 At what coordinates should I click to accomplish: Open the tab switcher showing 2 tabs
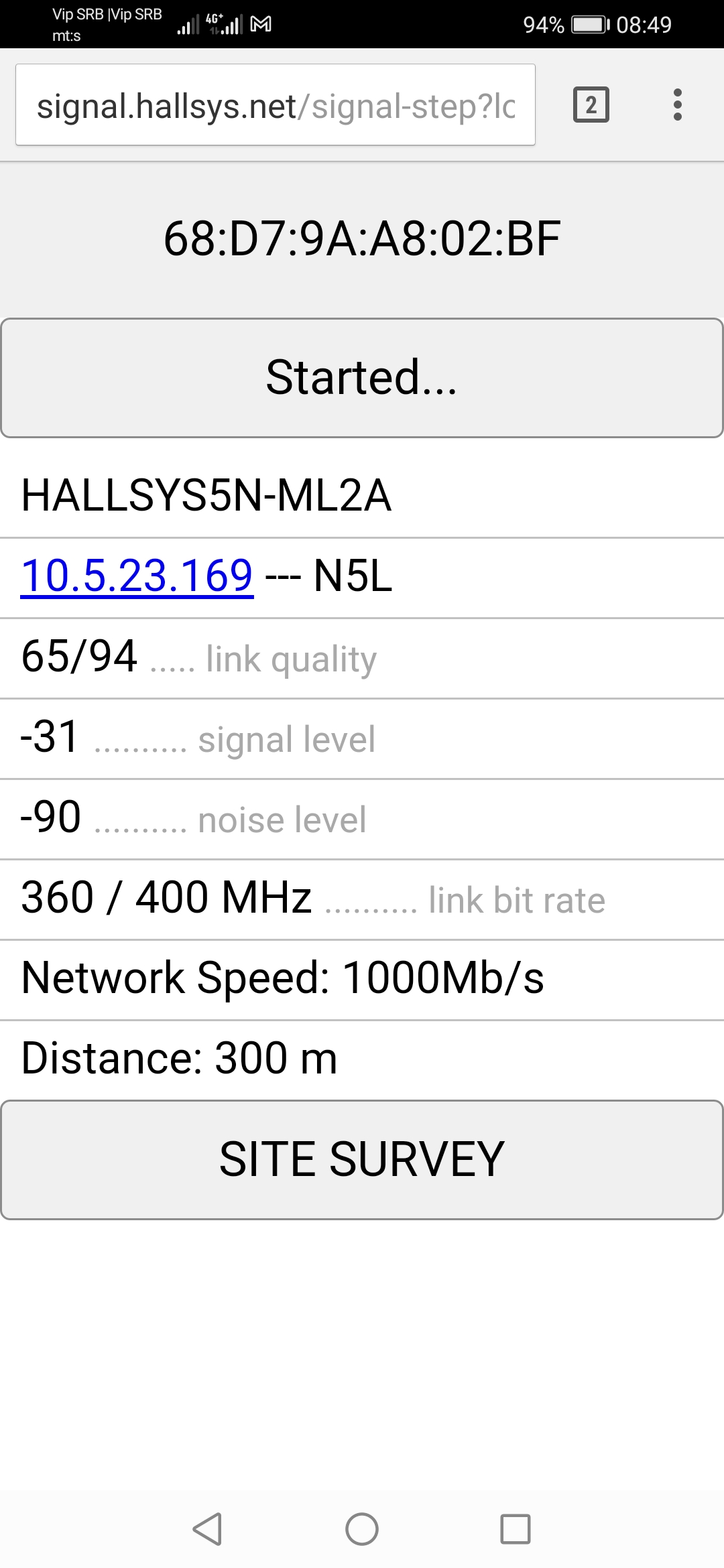click(591, 105)
